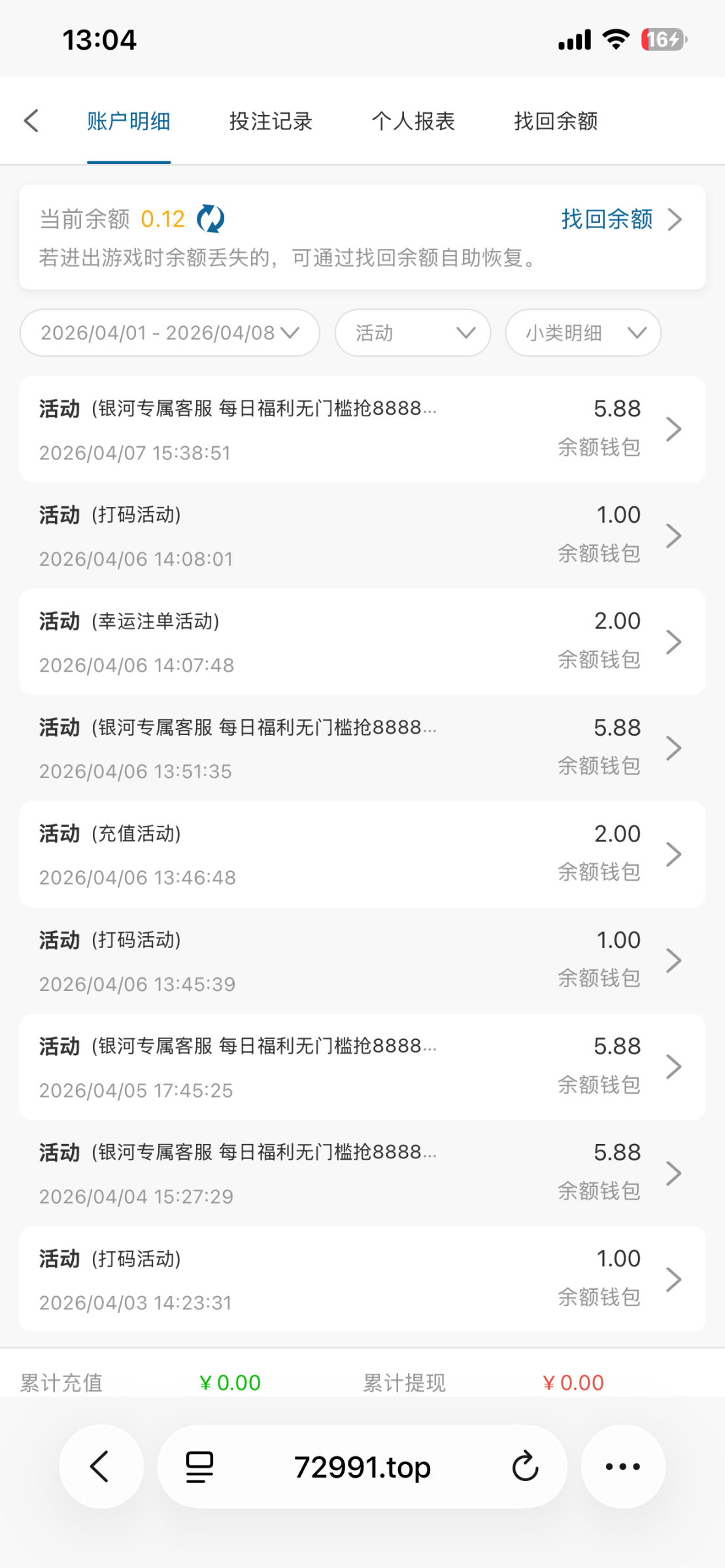Switch to the 个人报表 tab
This screenshot has width=725, height=1568.
click(413, 121)
